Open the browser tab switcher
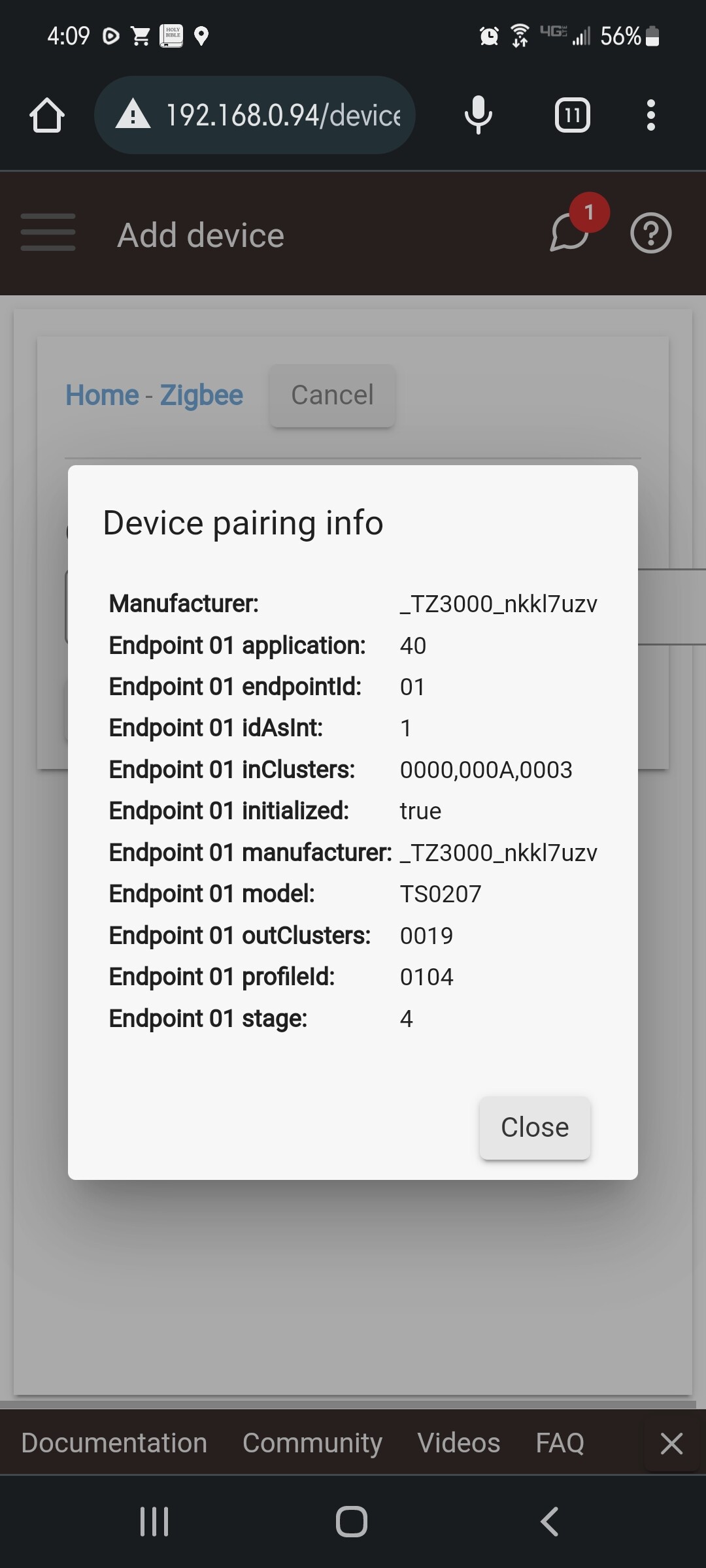 click(x=573, y=116)
